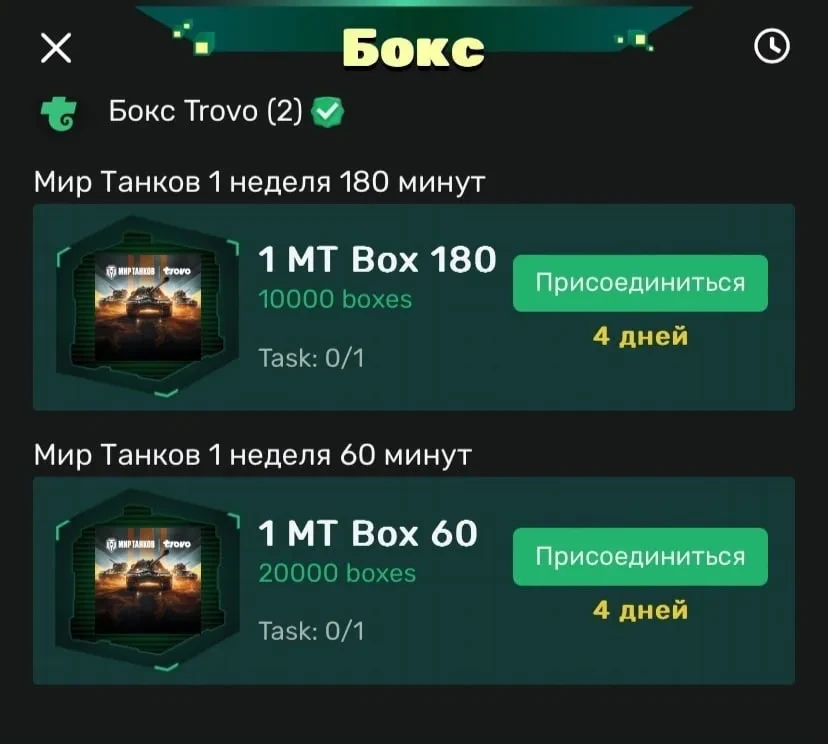Join the 1 MT Box 60 task

pyautogui.click(x=640, y=557)
